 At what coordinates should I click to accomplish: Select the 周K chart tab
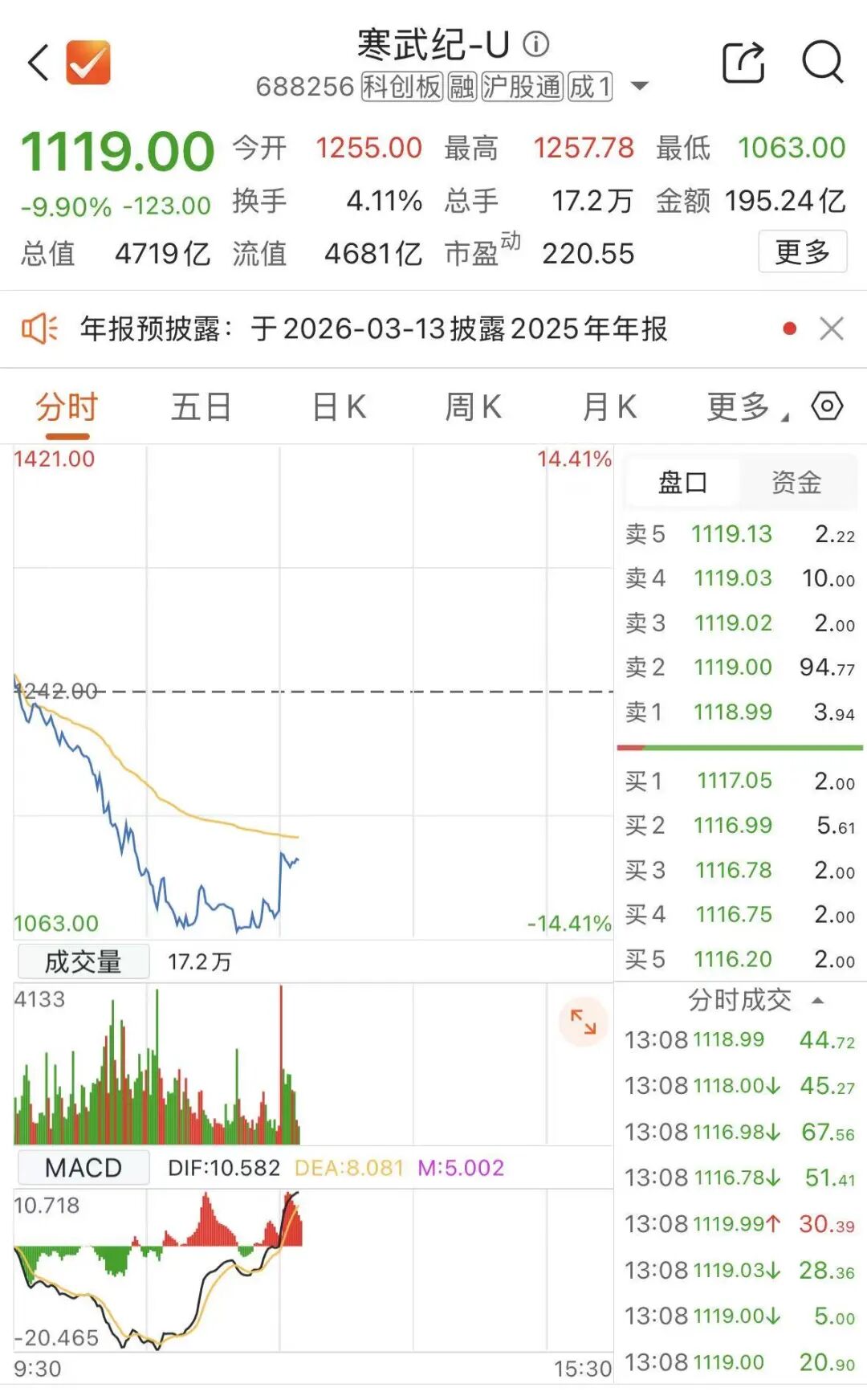474,407
